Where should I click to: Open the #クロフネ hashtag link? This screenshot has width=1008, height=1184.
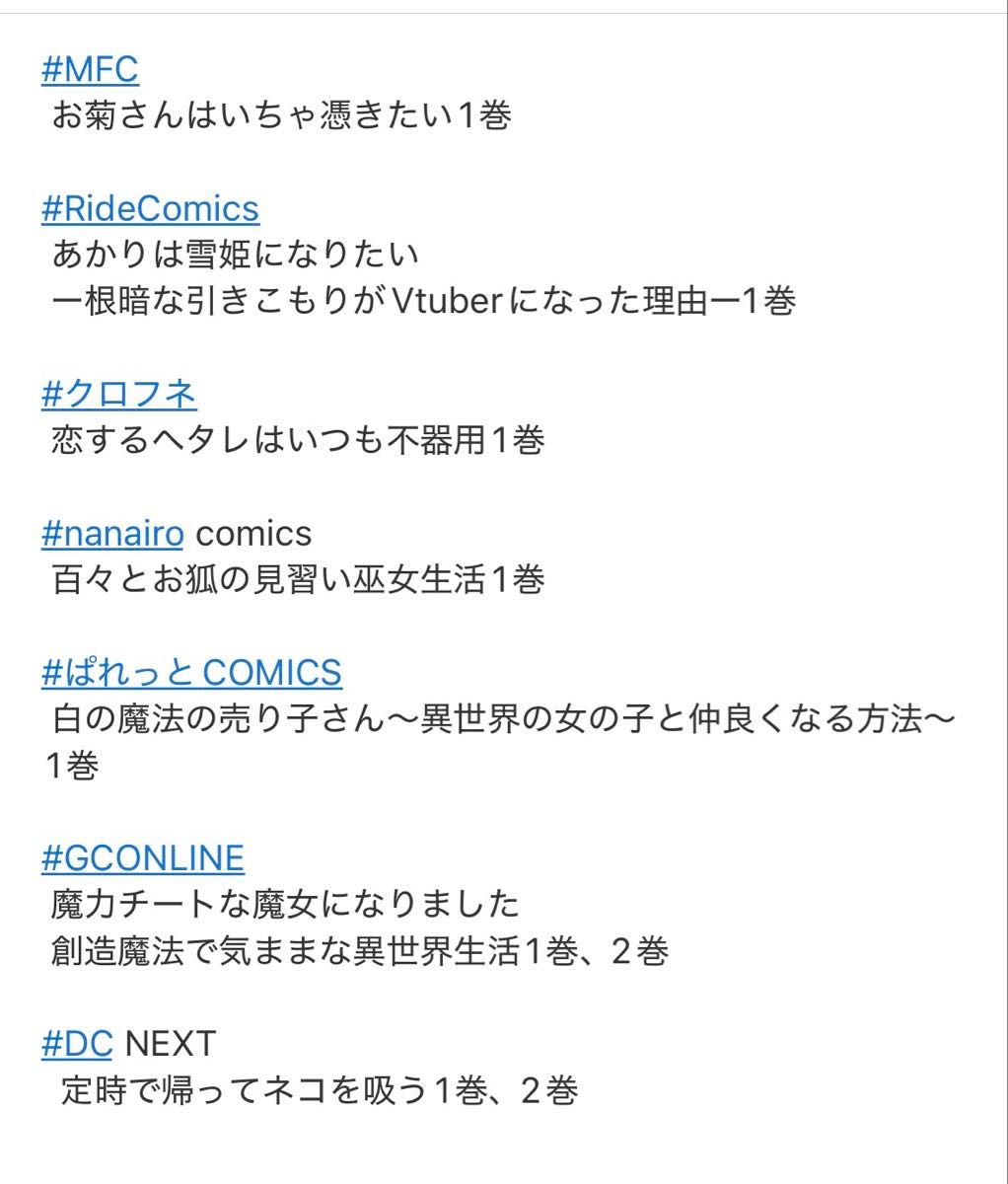coord(118,395)
